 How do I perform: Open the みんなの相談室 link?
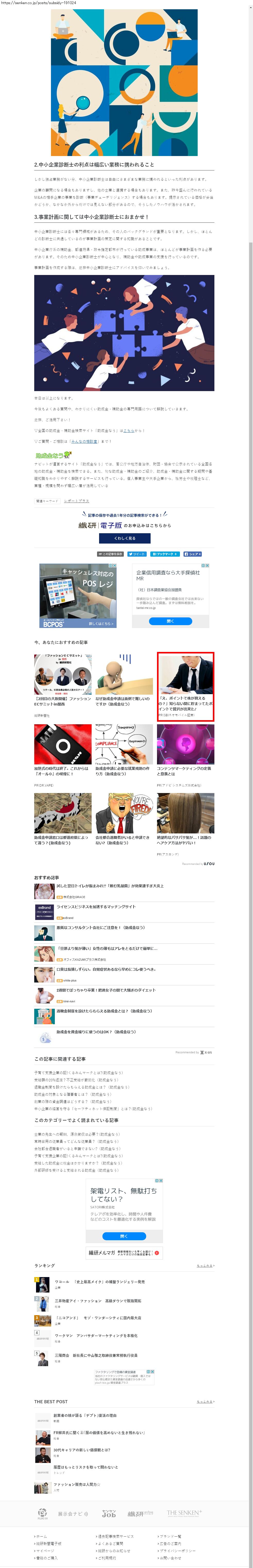coord(84,441)
